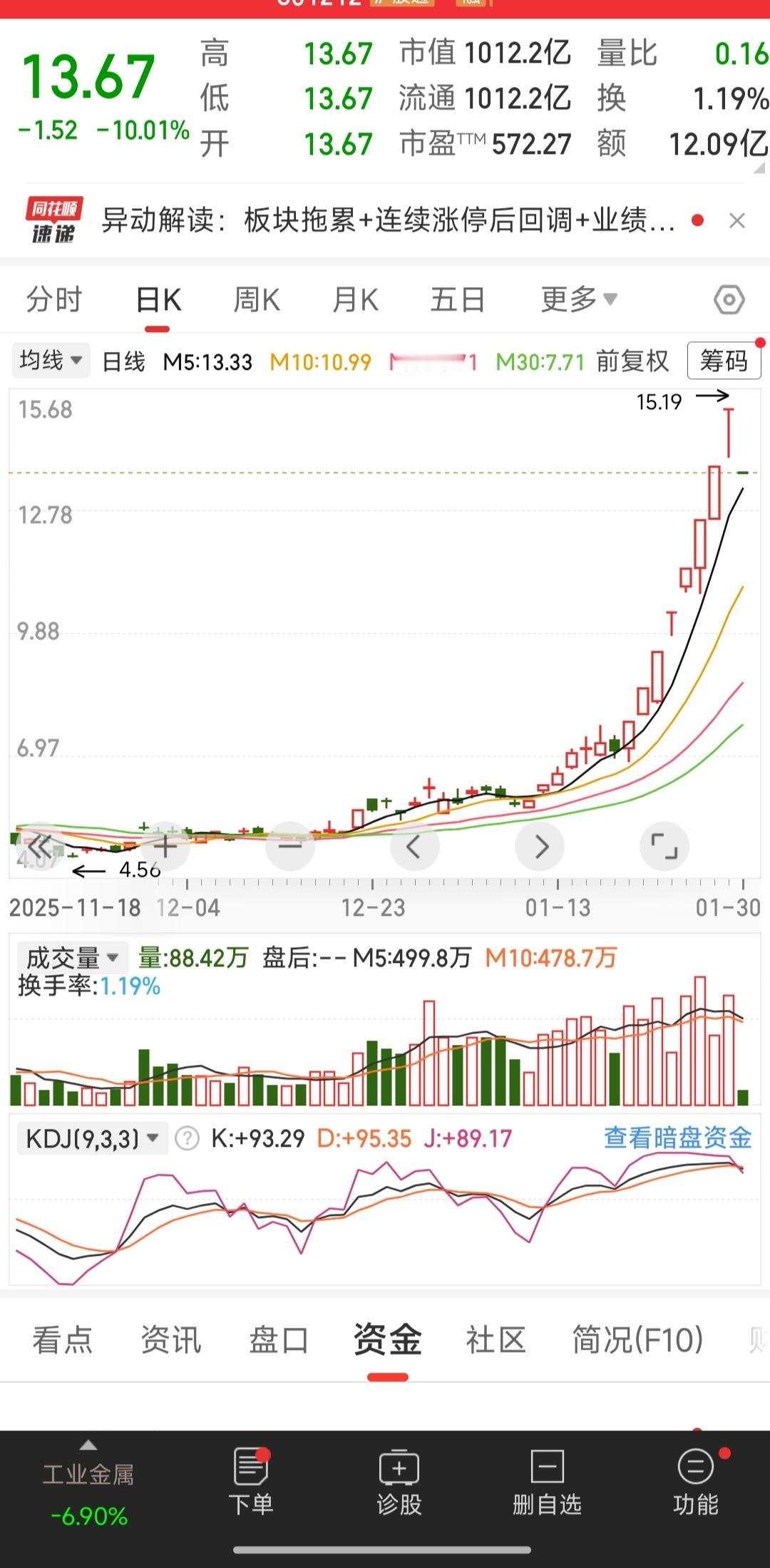This screenshot has height=1568, width=770.
Task: Expand chart to full screen
Action: (x=664, y=847)
